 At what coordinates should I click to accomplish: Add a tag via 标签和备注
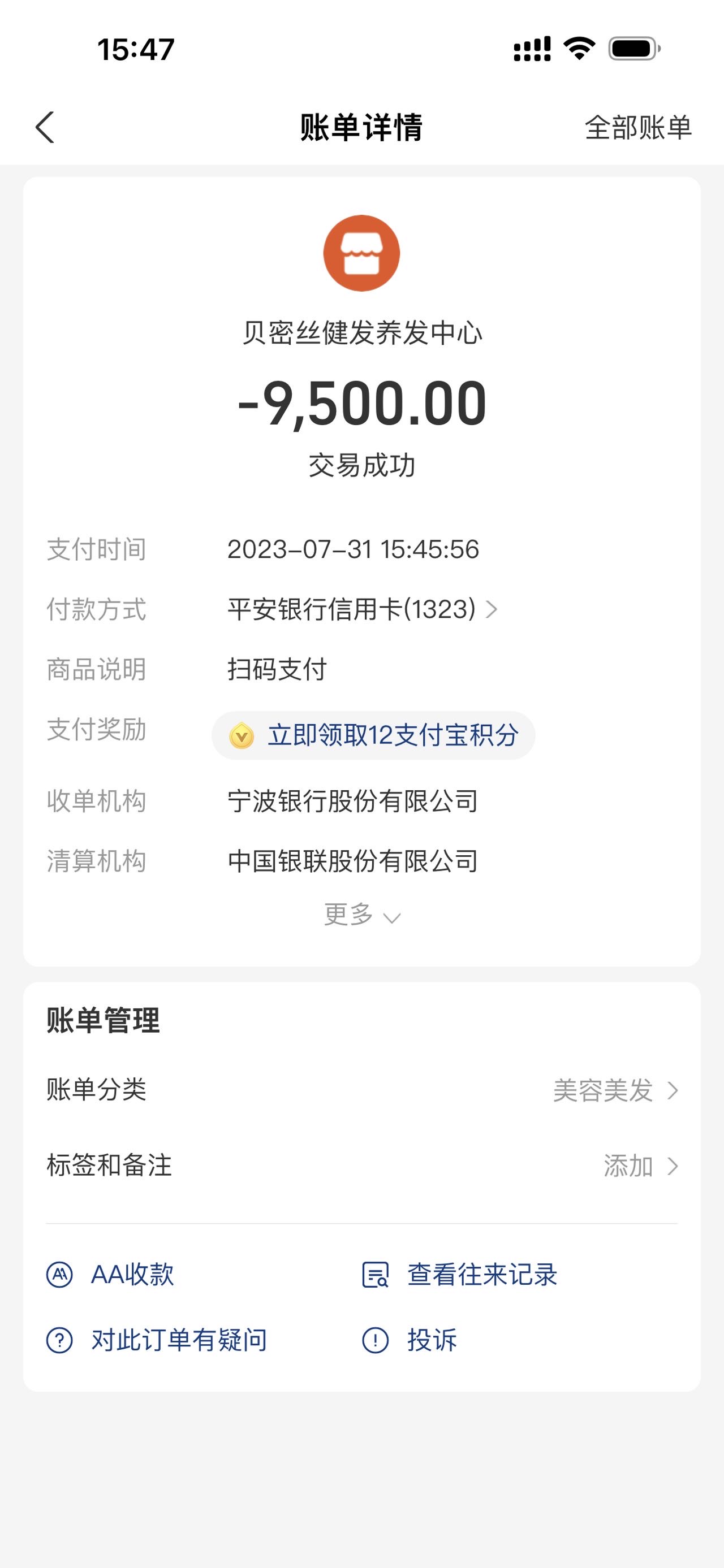point(361,1166)
